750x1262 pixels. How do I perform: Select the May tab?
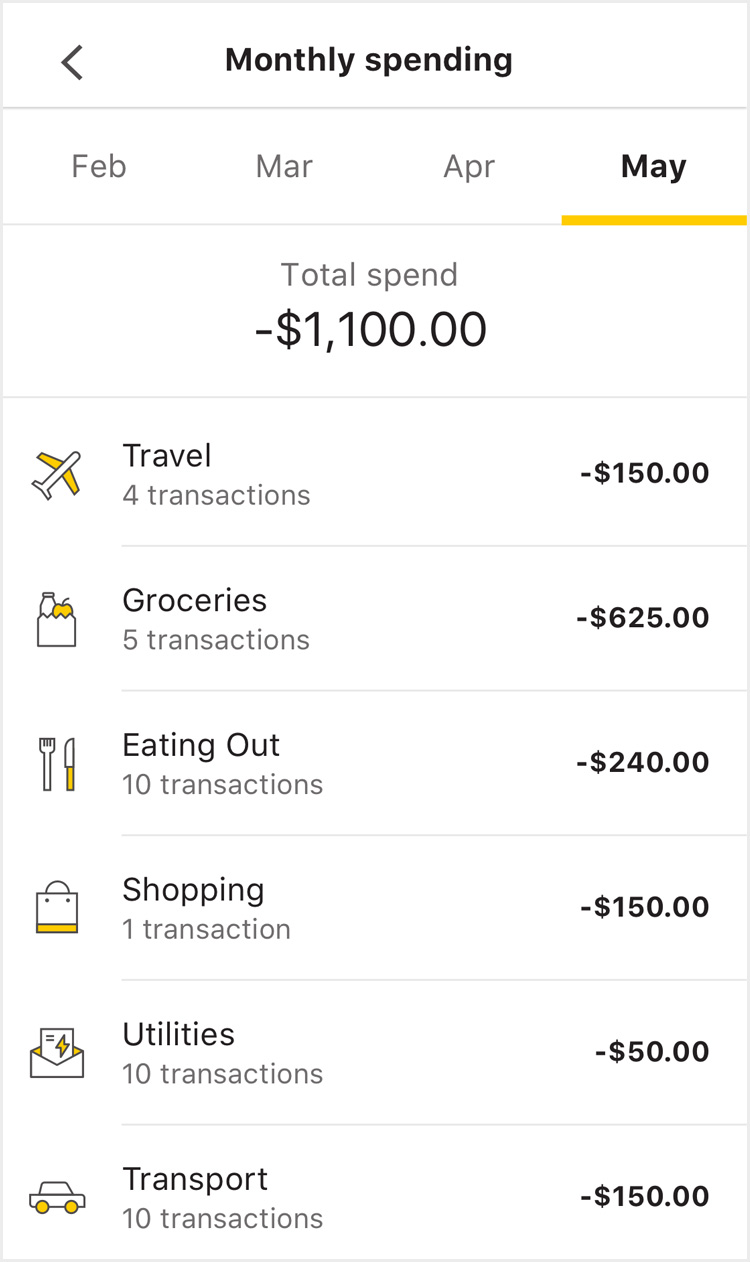[x=653, y=166]
